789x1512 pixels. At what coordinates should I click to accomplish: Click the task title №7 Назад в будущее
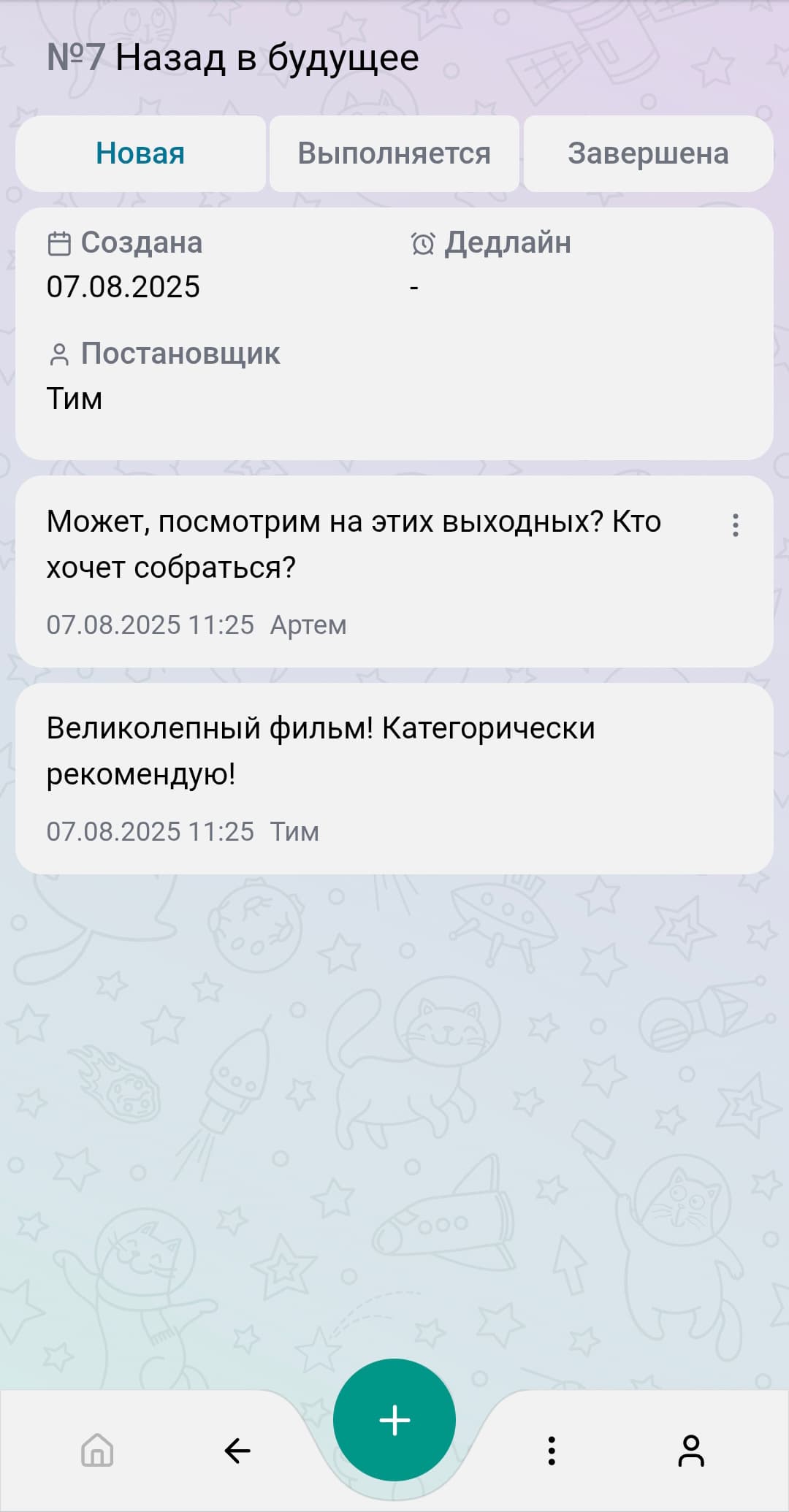click(x=234, y=58)
